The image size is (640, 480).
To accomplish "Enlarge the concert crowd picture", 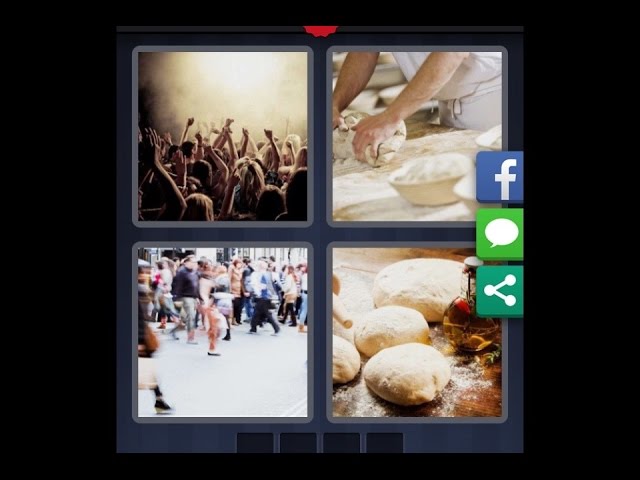I will coord(223,136).
